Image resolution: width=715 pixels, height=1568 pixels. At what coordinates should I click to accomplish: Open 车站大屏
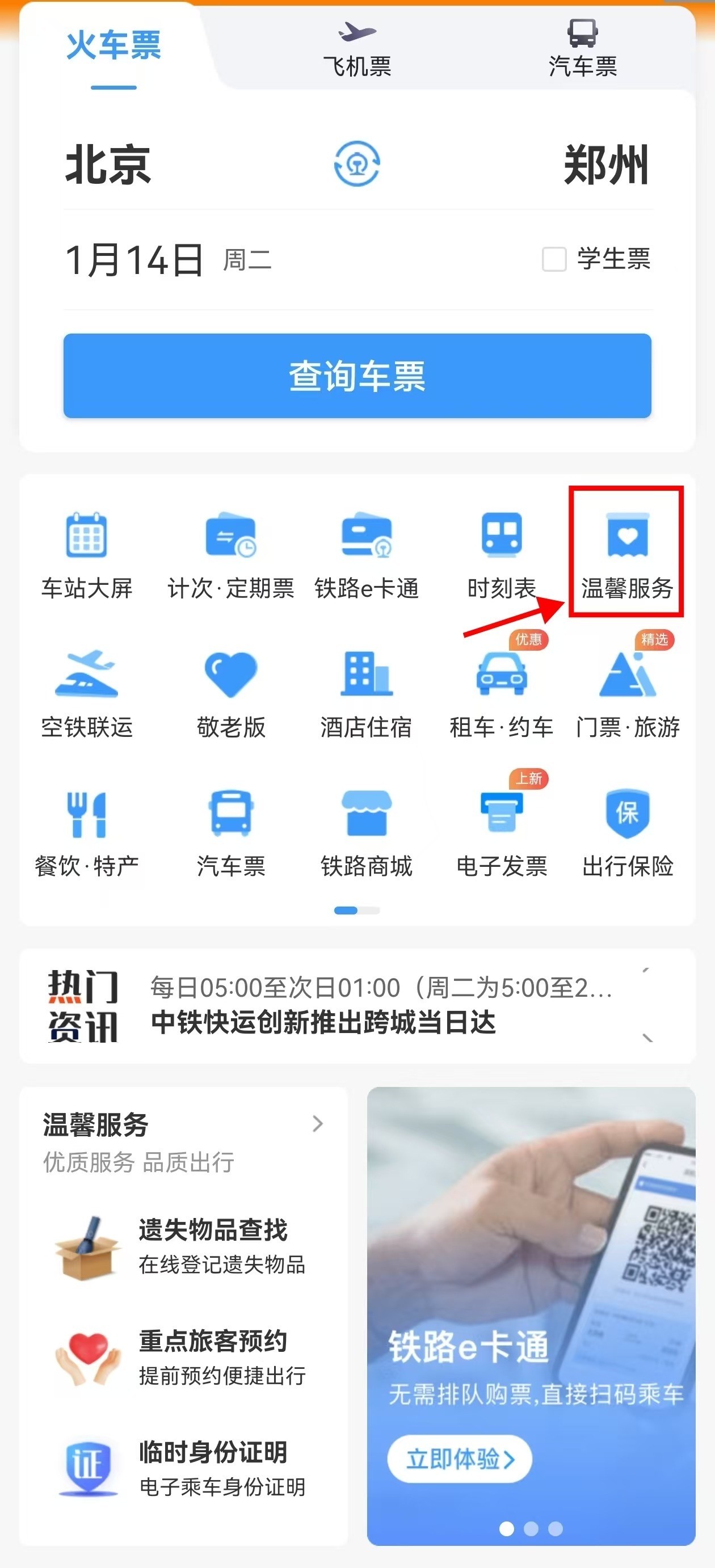(x=86, y=554)
